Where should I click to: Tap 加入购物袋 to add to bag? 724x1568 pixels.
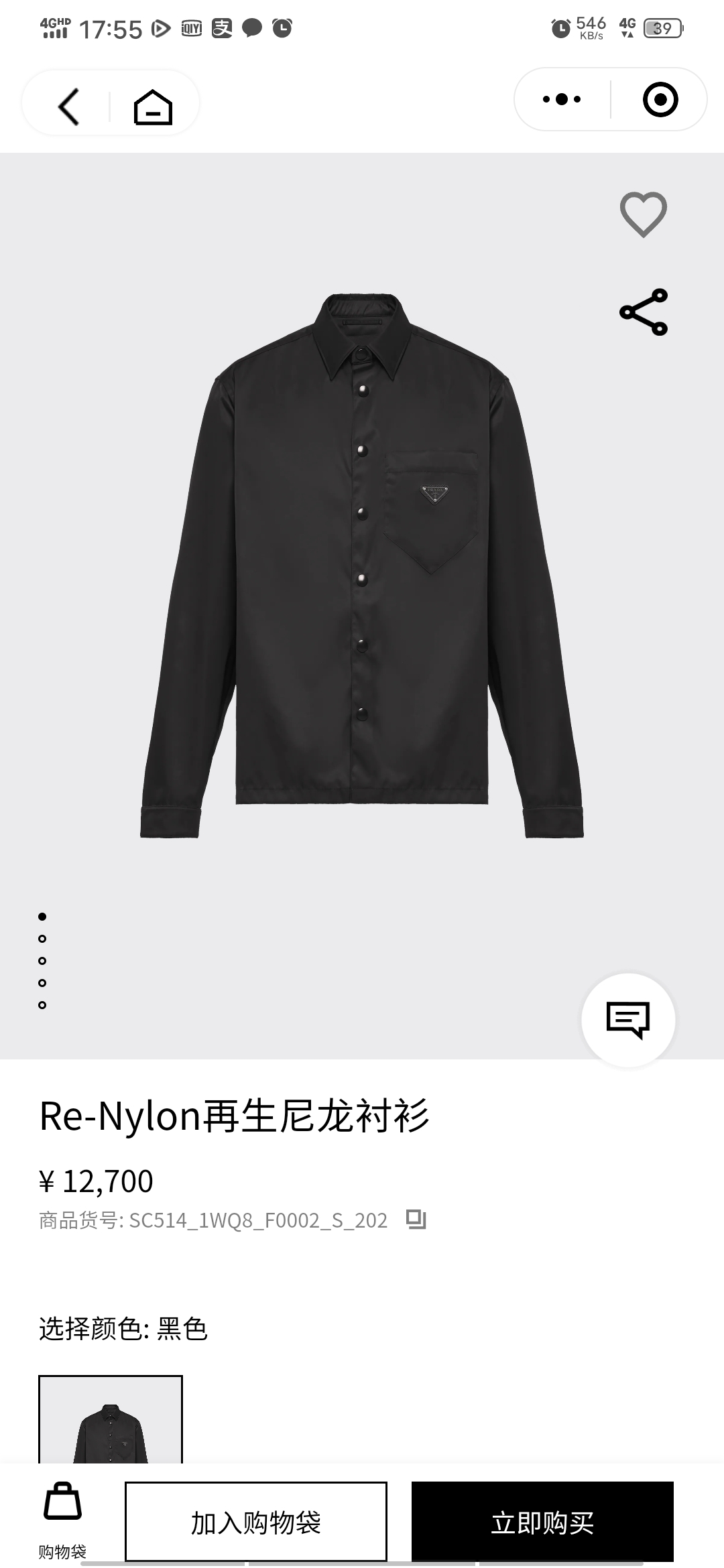click(x=256, y=1522)
